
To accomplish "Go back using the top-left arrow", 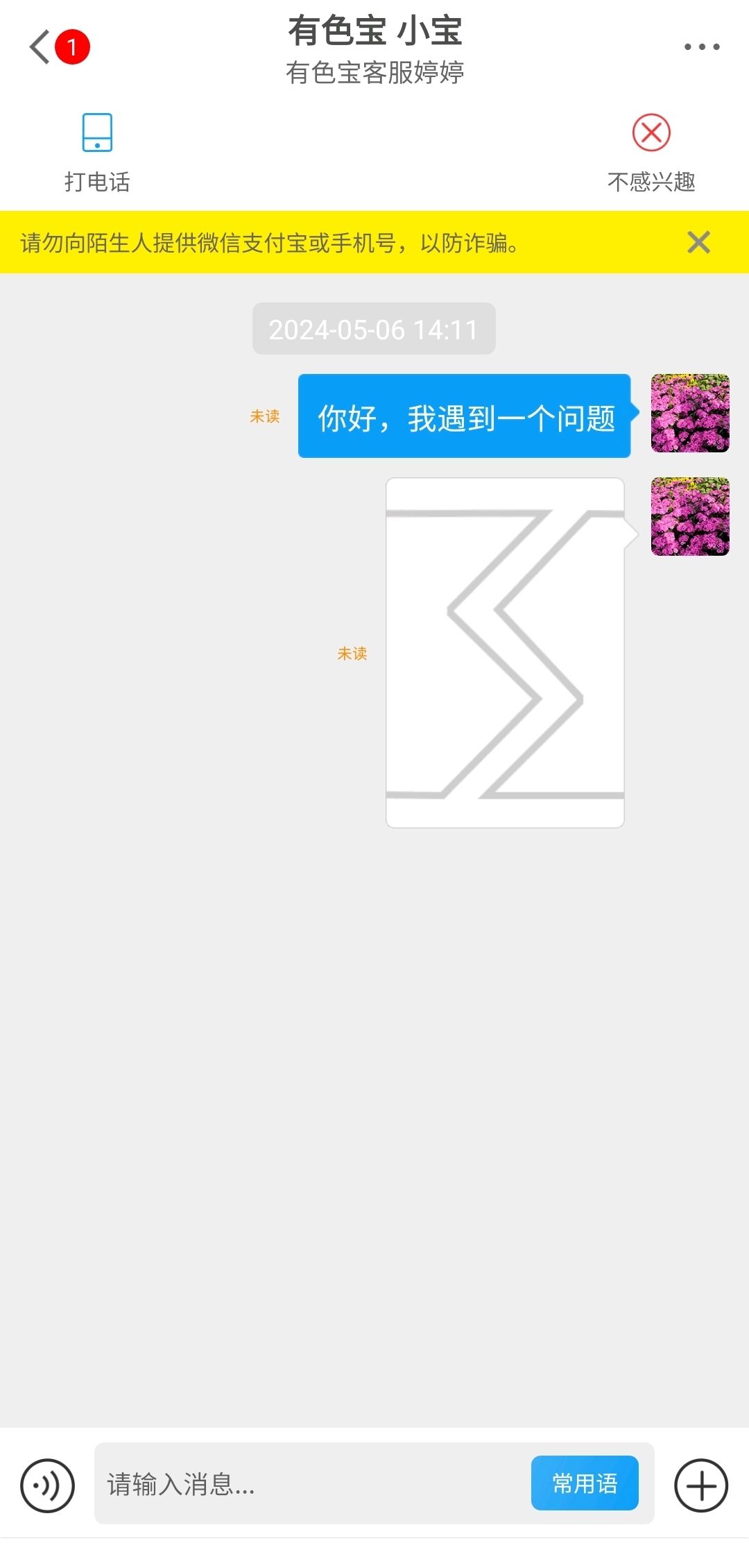I will [40, 47].
